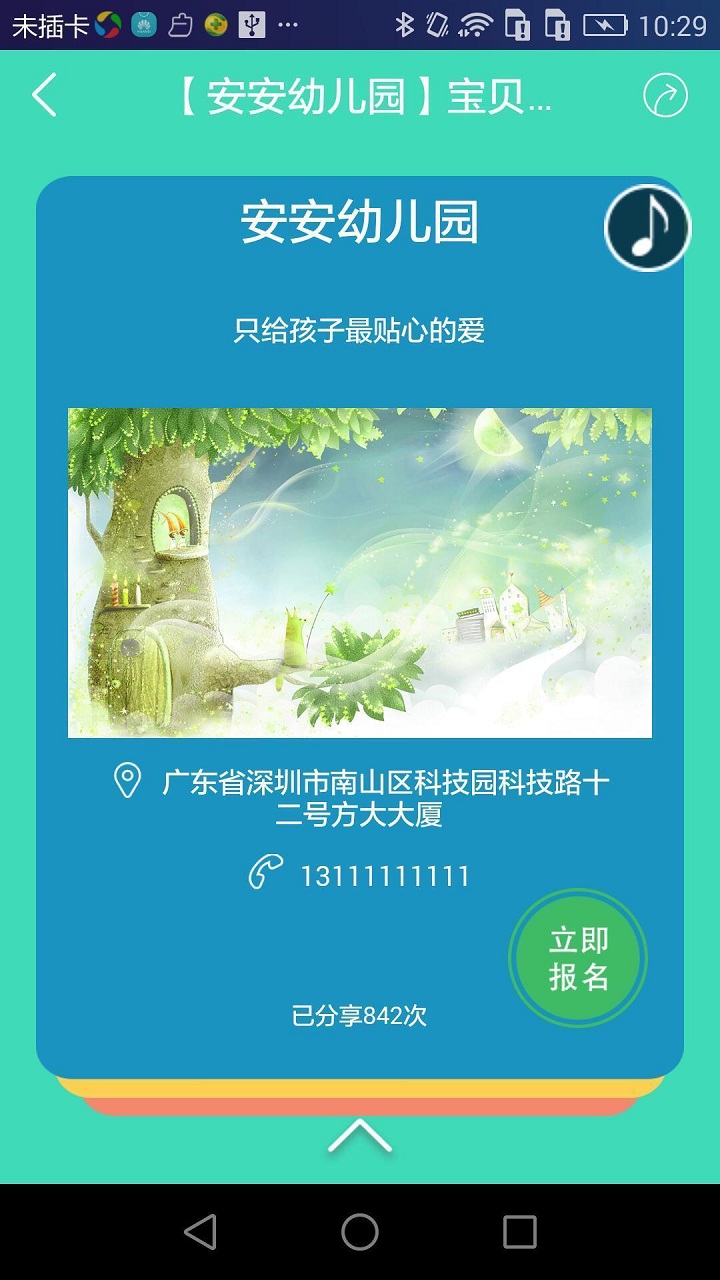The image size is (720, 1280).
Task: Tap the fairy-tale tree promo image
Action: [360, 572]
